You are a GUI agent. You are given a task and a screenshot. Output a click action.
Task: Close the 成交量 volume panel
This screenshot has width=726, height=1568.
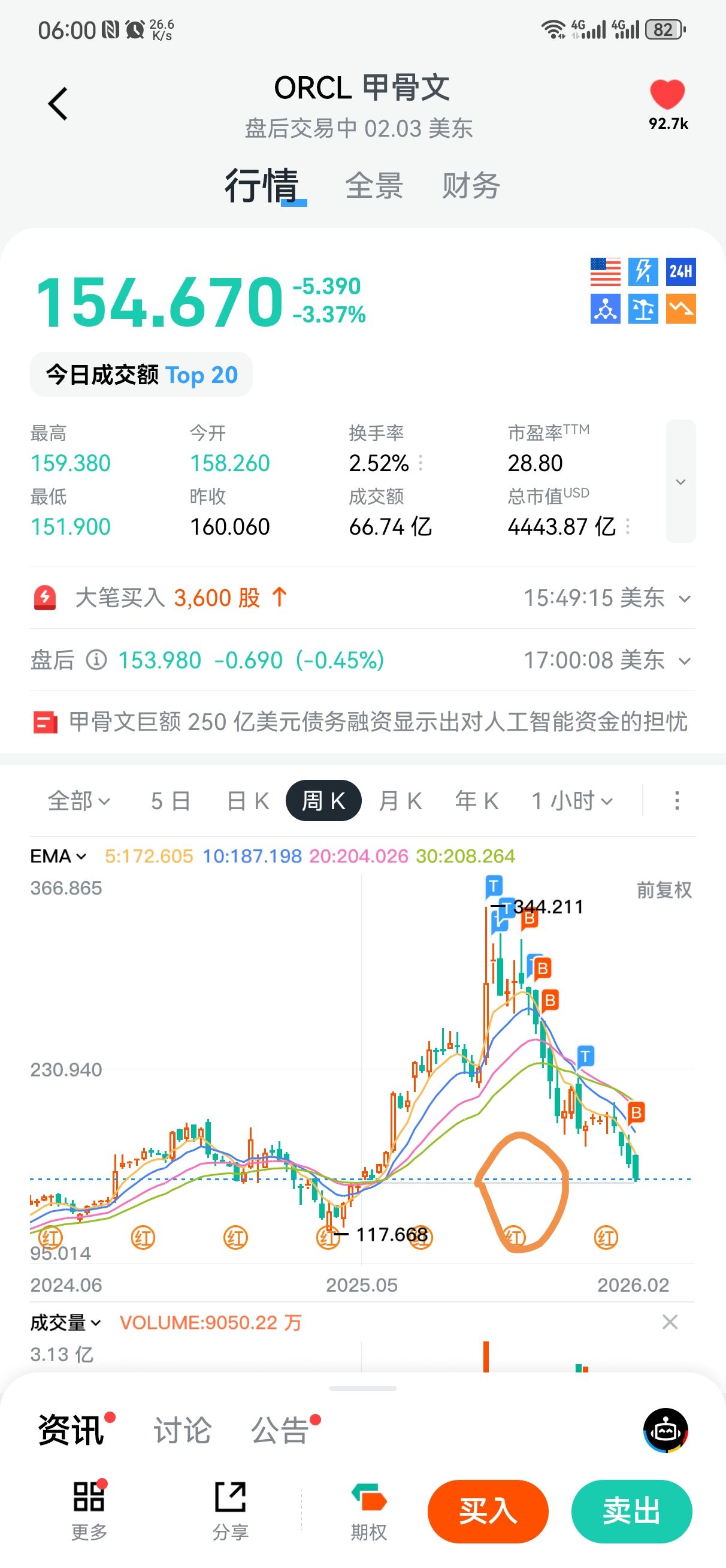(670, 1322)
